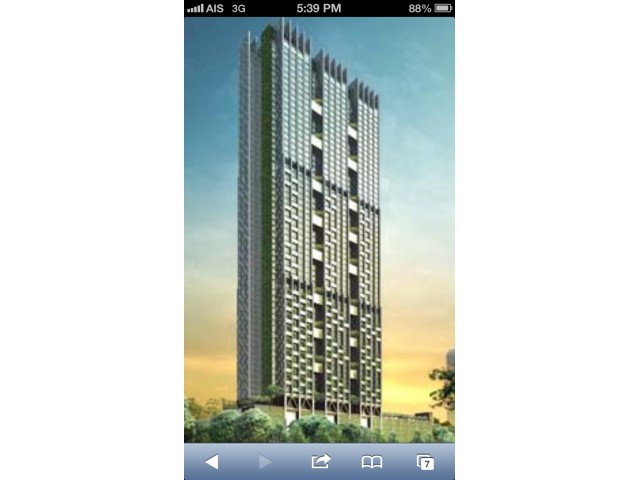Open the share menu
The width and height of the screenshot is (640, 480).
click(320, 462)
